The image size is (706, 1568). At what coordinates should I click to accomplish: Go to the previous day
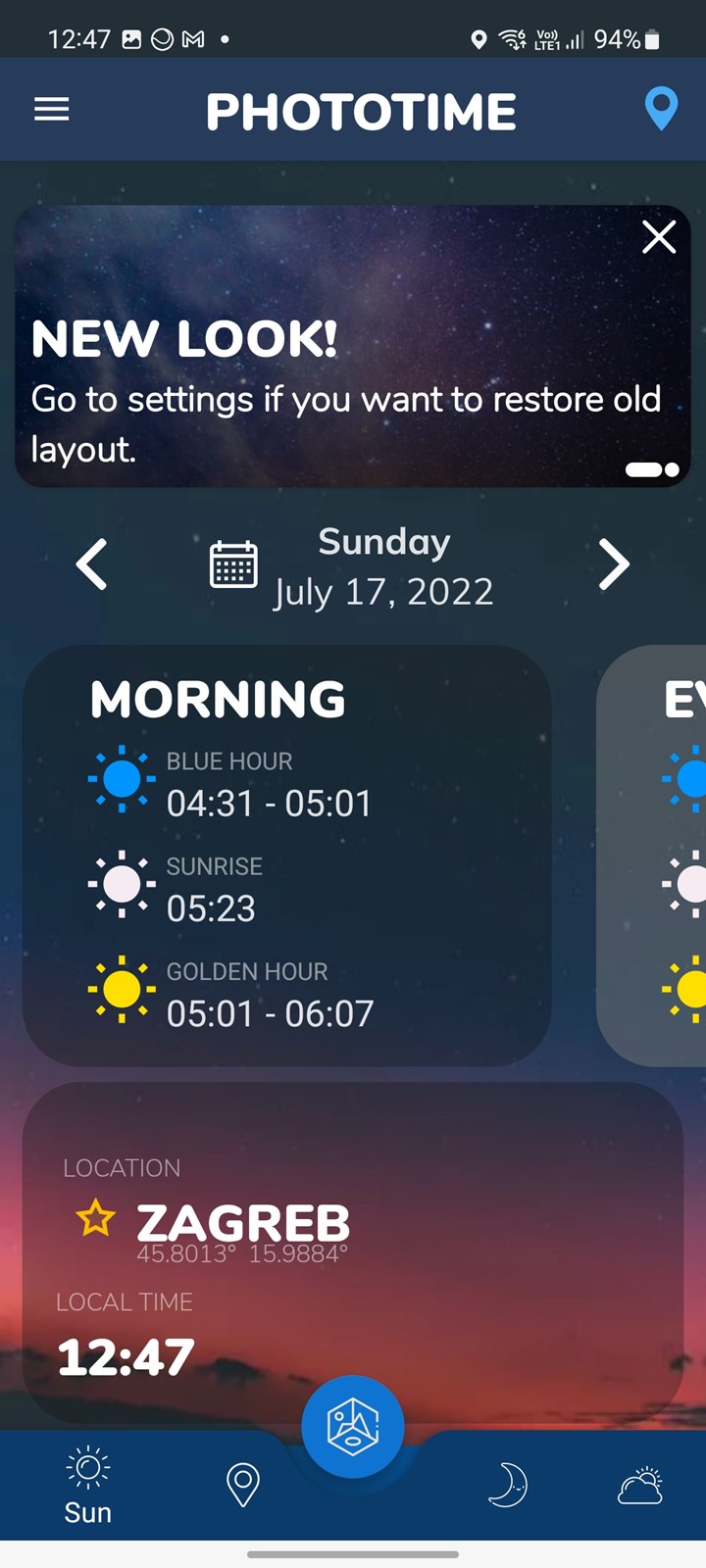[92, 564]
